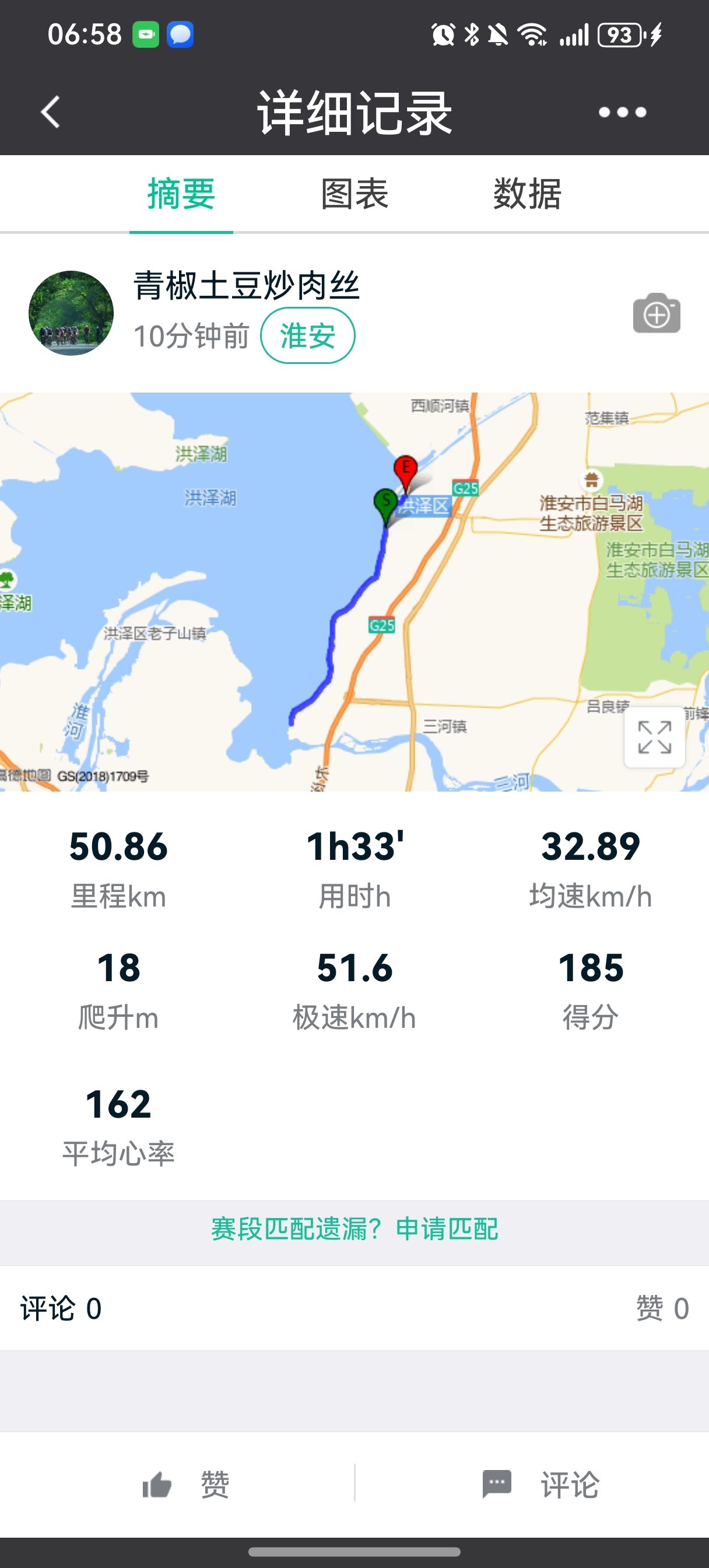Switch to the 图表 tab
Screen dimensions: 709x1568
point(354,194)
